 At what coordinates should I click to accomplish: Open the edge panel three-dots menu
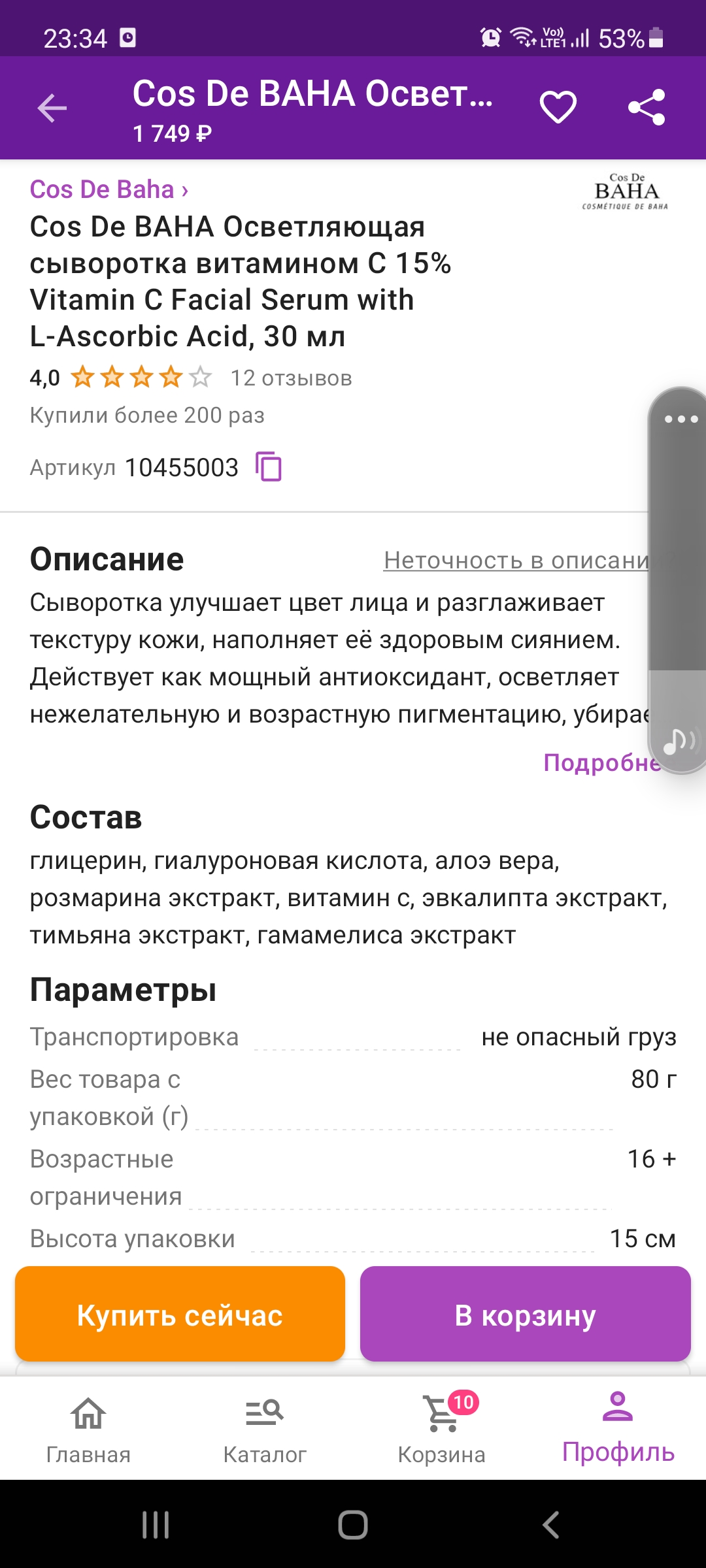click(681, 419)
